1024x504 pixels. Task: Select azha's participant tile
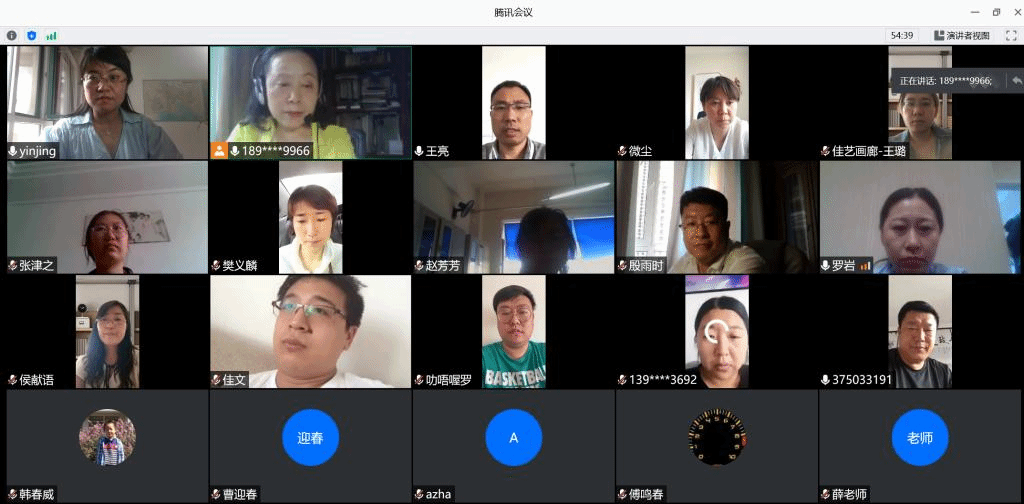(513, 445)
